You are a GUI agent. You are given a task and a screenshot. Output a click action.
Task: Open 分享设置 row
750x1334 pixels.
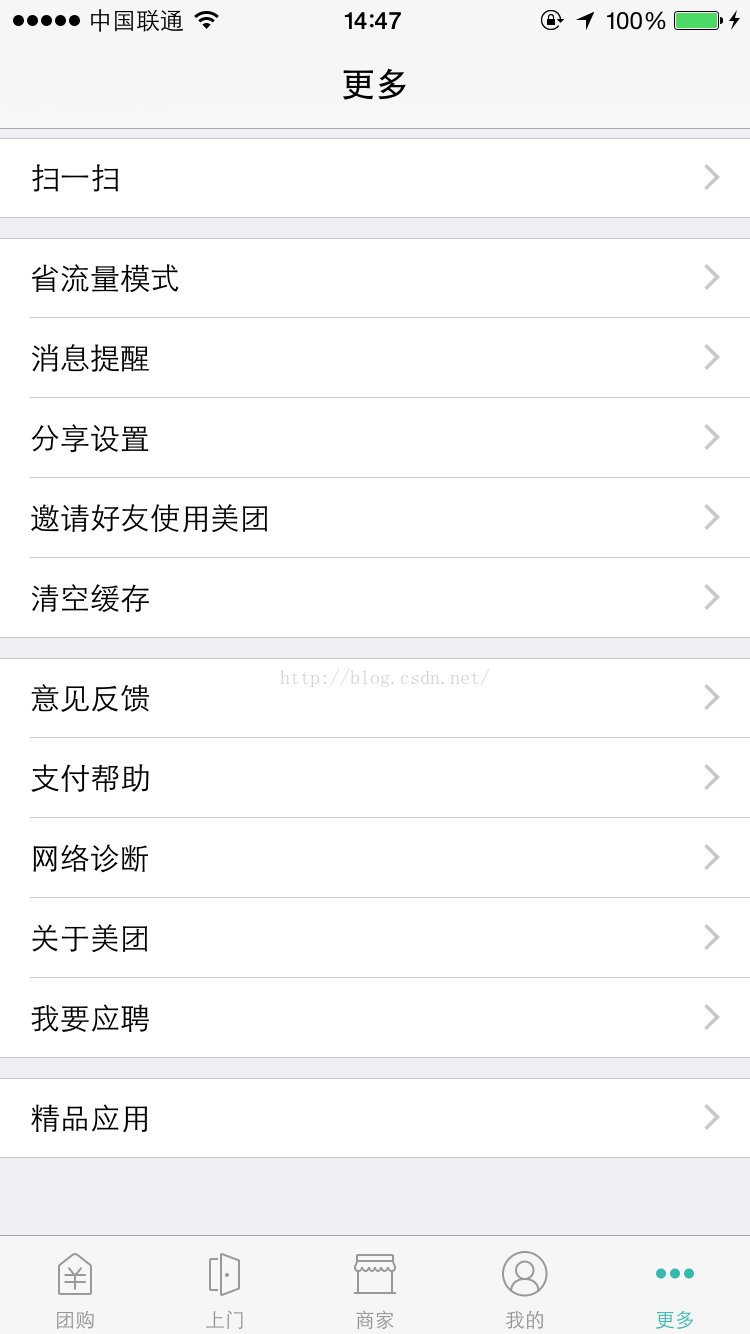click(x=375, y=438)
